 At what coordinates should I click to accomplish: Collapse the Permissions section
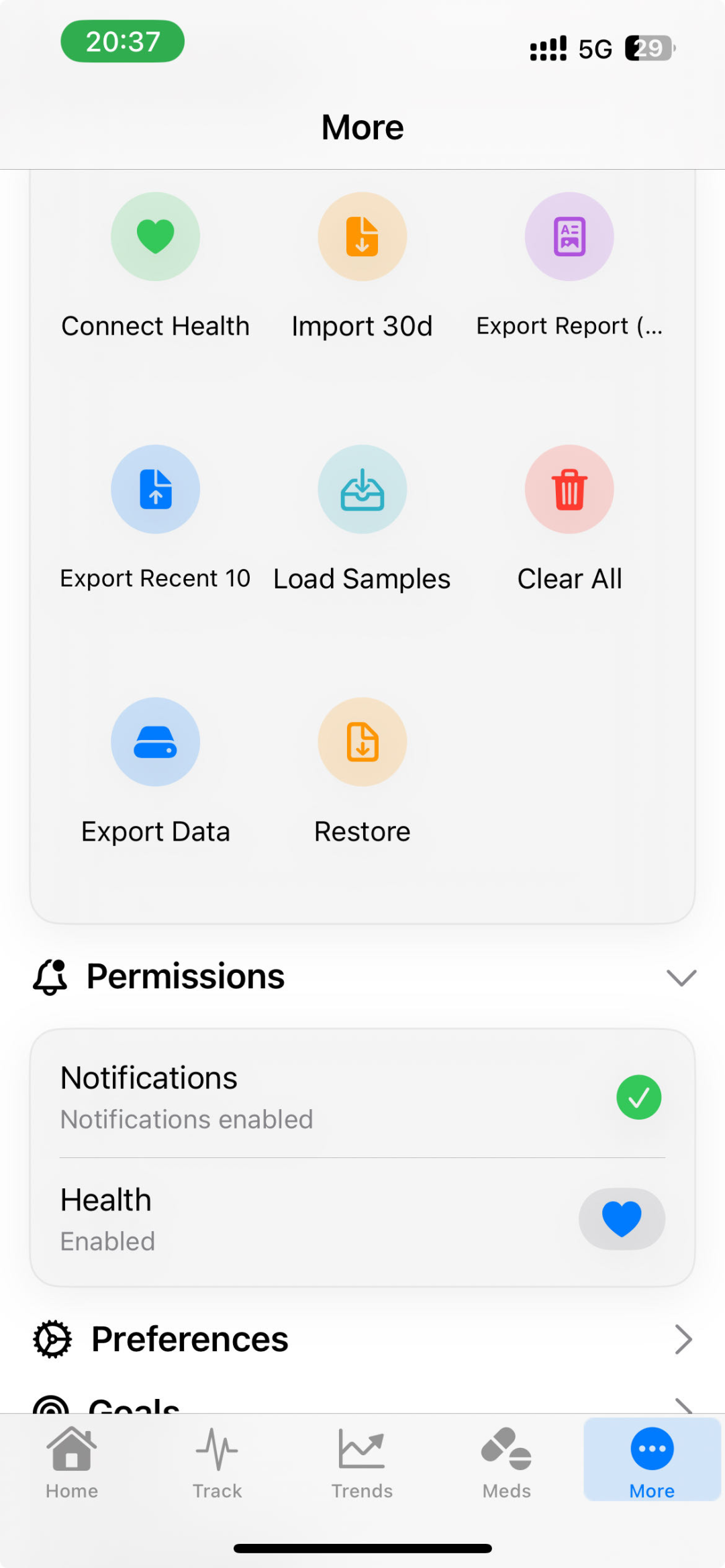point(681,978)
